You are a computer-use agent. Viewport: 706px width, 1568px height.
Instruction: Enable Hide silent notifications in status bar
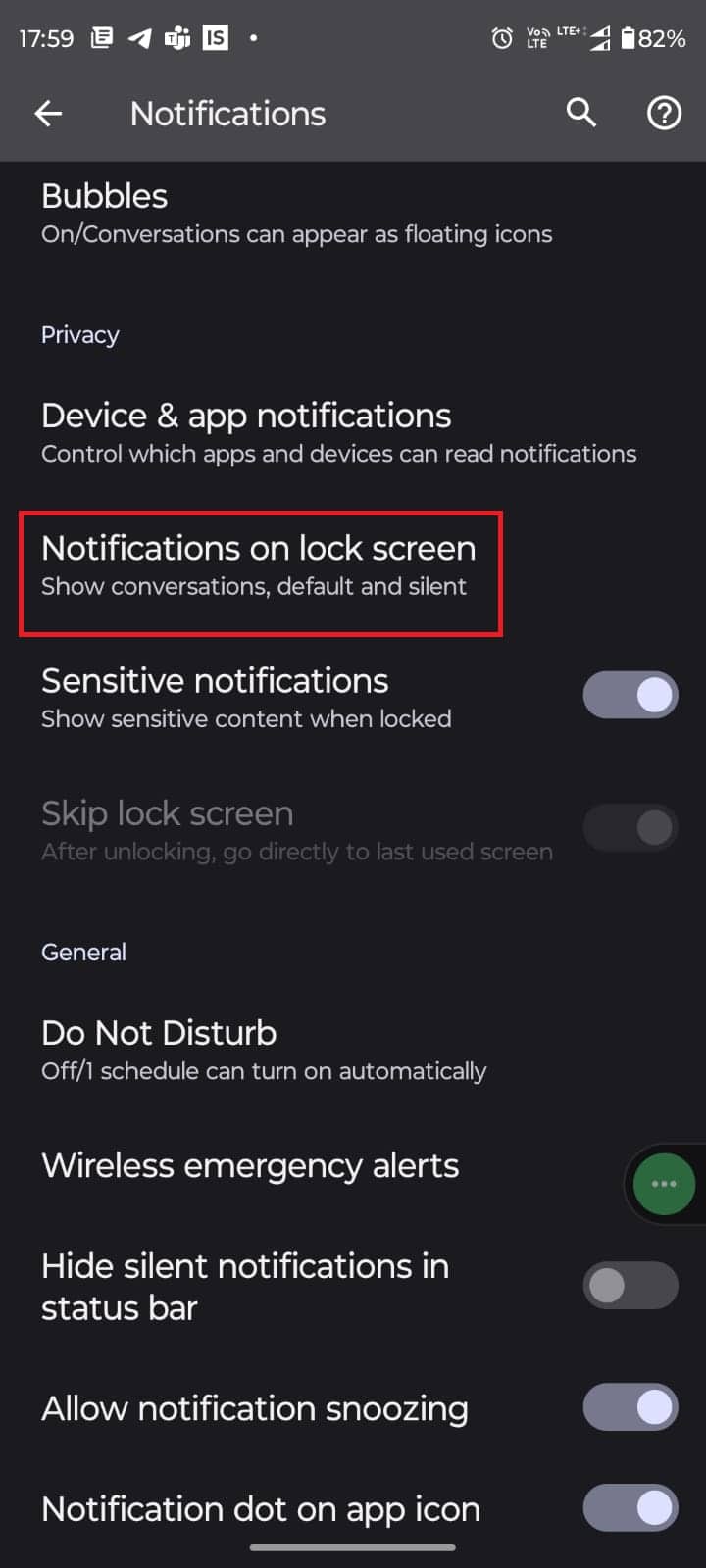click(x=630, y=1285)
